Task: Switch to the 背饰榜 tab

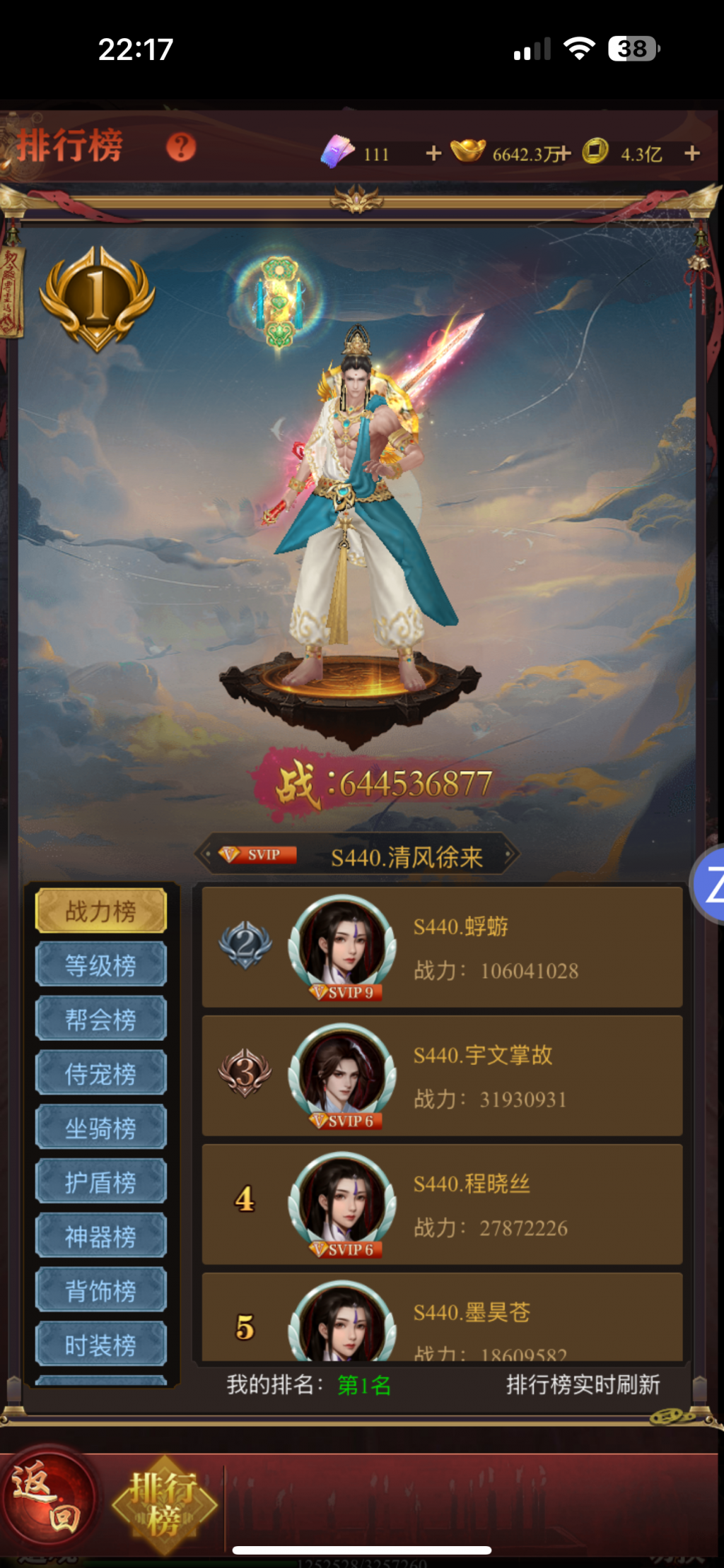Action: click(x=100, y=1291)
